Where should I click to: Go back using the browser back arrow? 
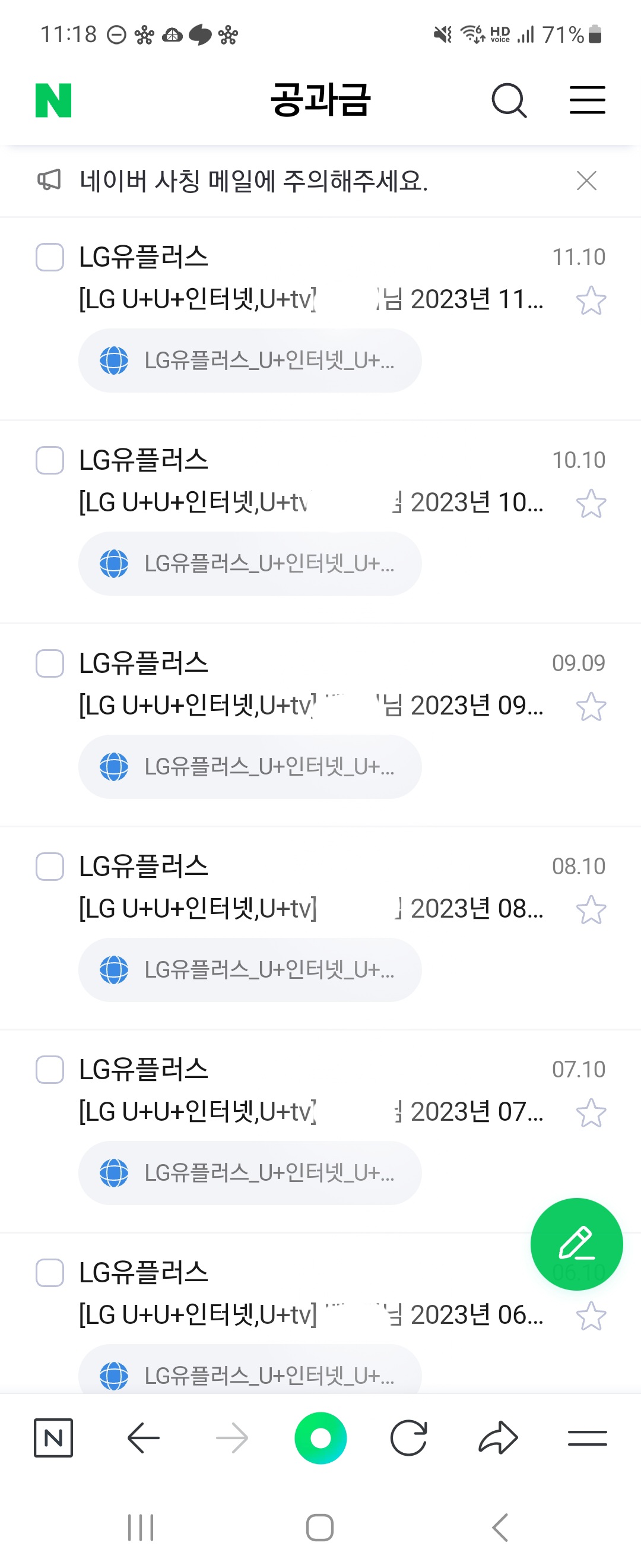click(144, 1438)
